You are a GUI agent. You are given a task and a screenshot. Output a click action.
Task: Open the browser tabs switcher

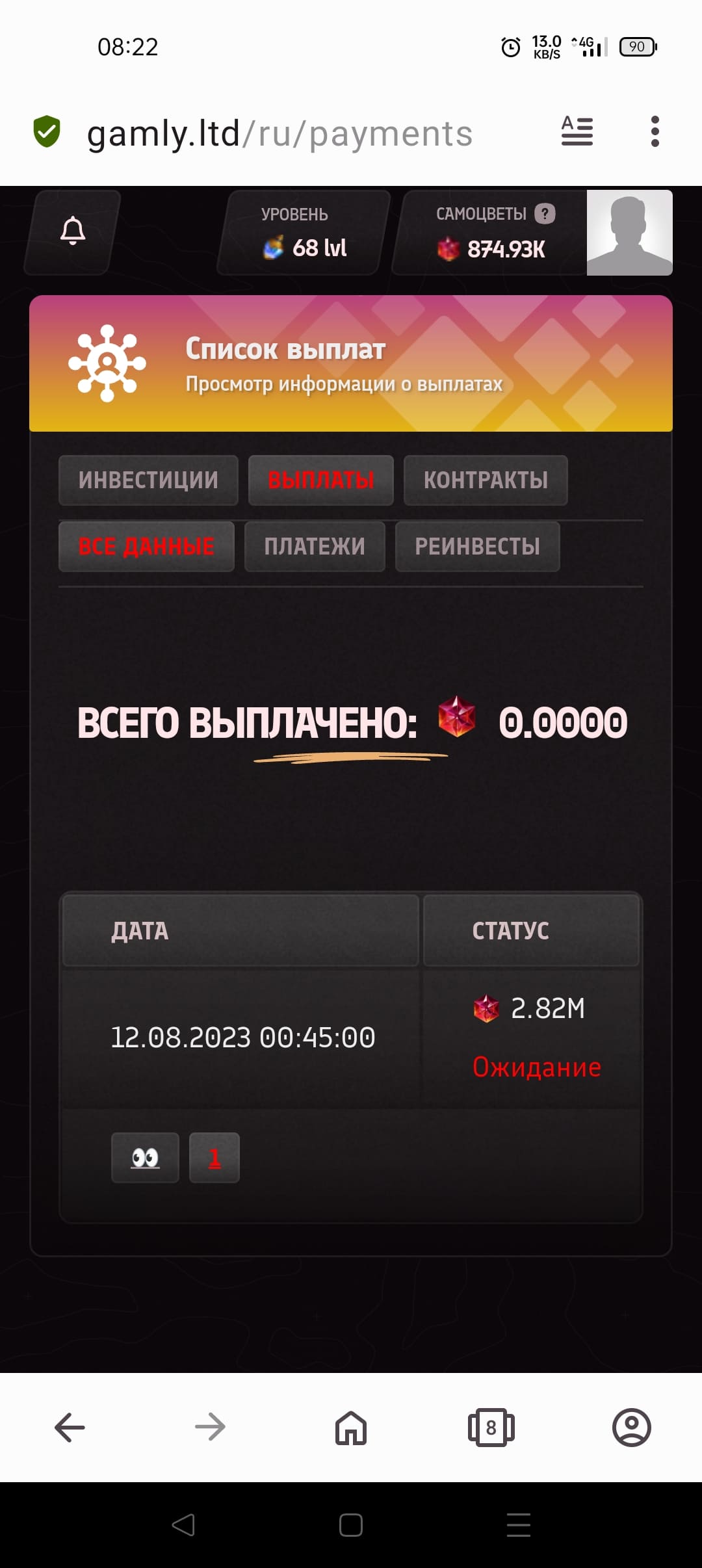point(491,1428)
